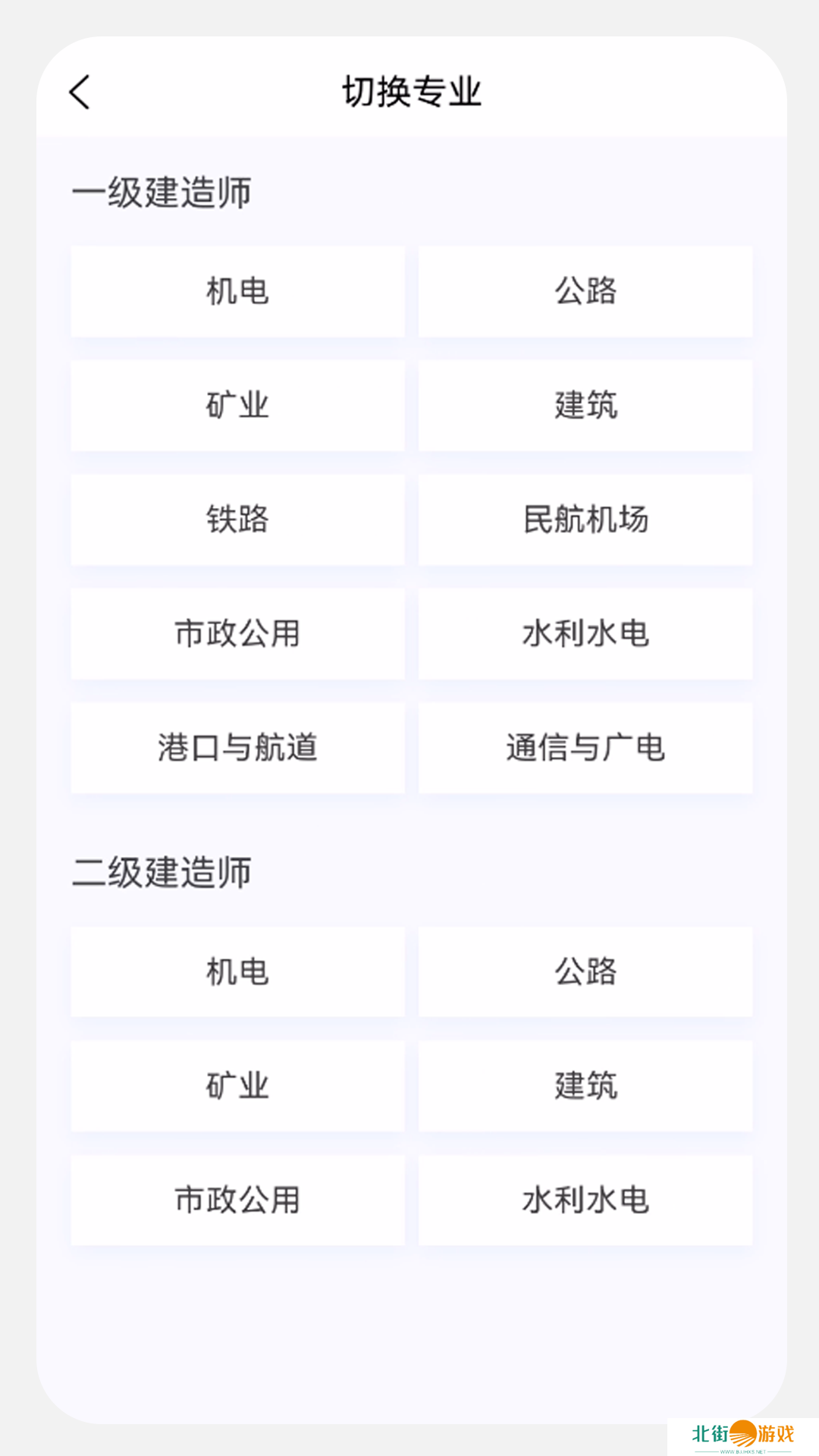Tap 市政公用 under 二级建造师
The width and height of the screenshot is (819, 1456).
[x=237, y=1200]
